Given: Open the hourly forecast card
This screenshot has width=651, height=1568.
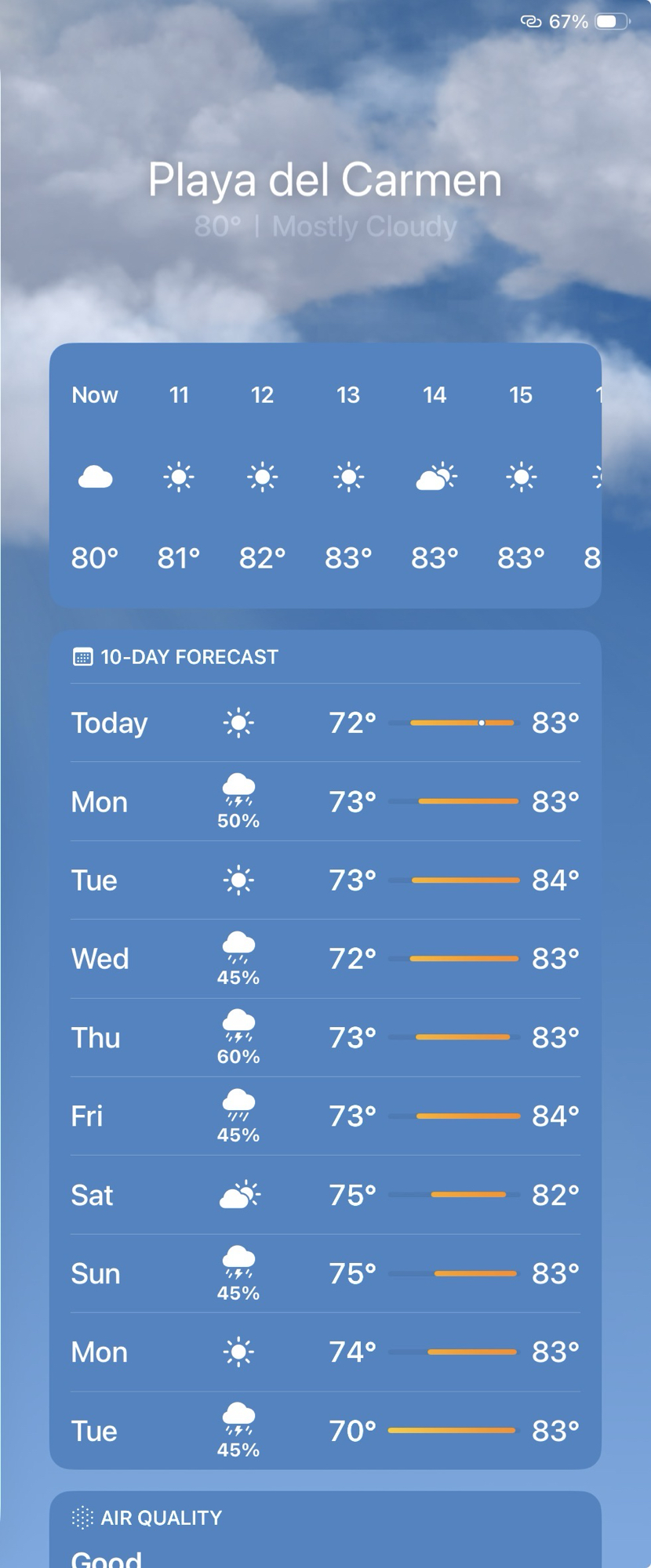Looking at the screenshot, I should [x=325, y=475].
